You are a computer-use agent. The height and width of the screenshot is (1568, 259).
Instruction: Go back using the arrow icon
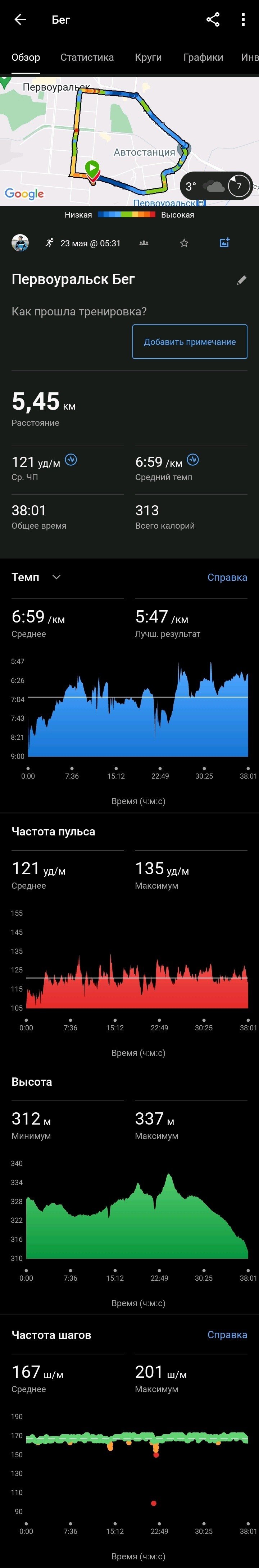(20, 19)
